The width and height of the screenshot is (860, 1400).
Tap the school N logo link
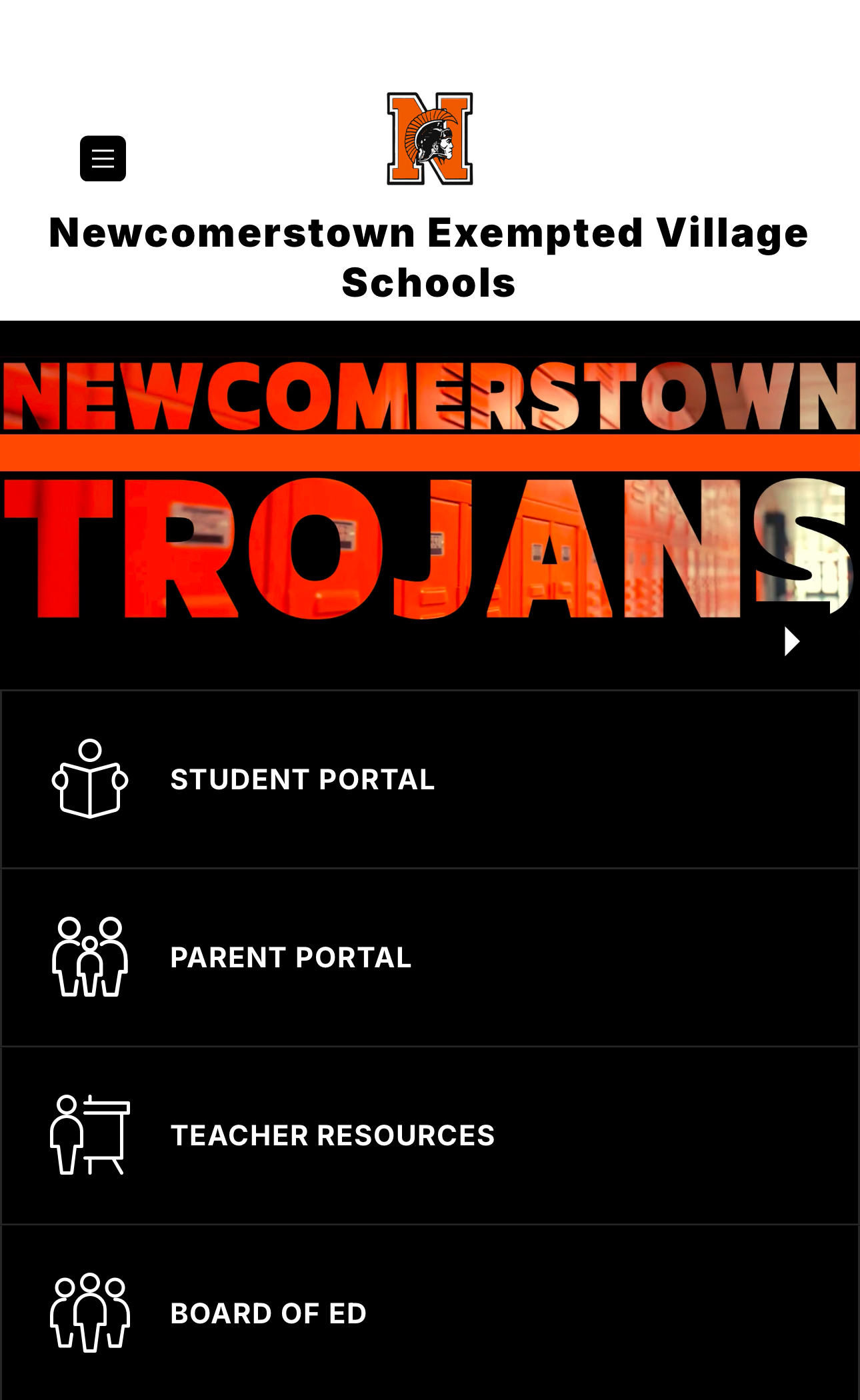[430, 139]
